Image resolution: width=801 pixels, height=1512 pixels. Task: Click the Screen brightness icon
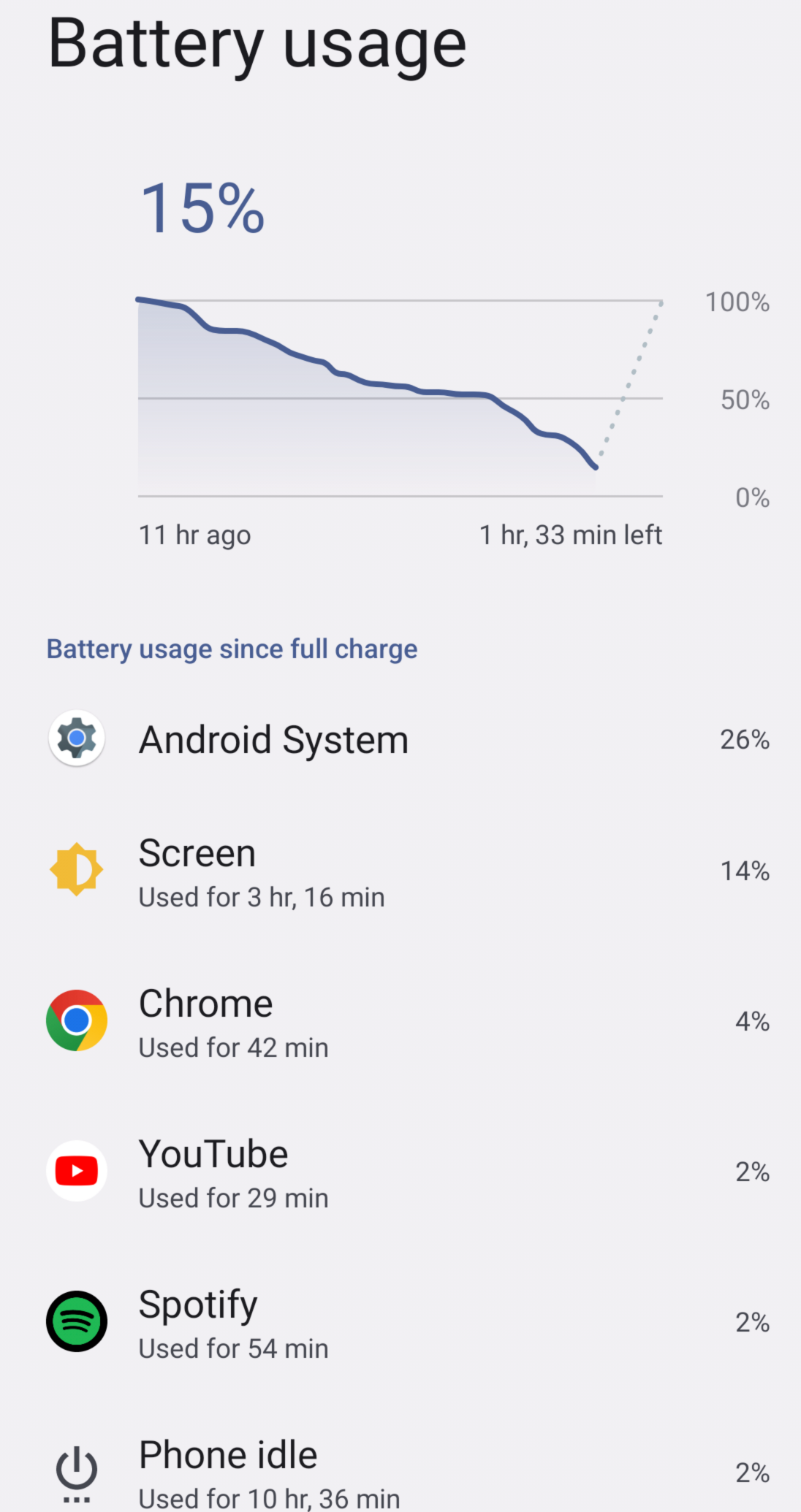click(x=76, y=869)
